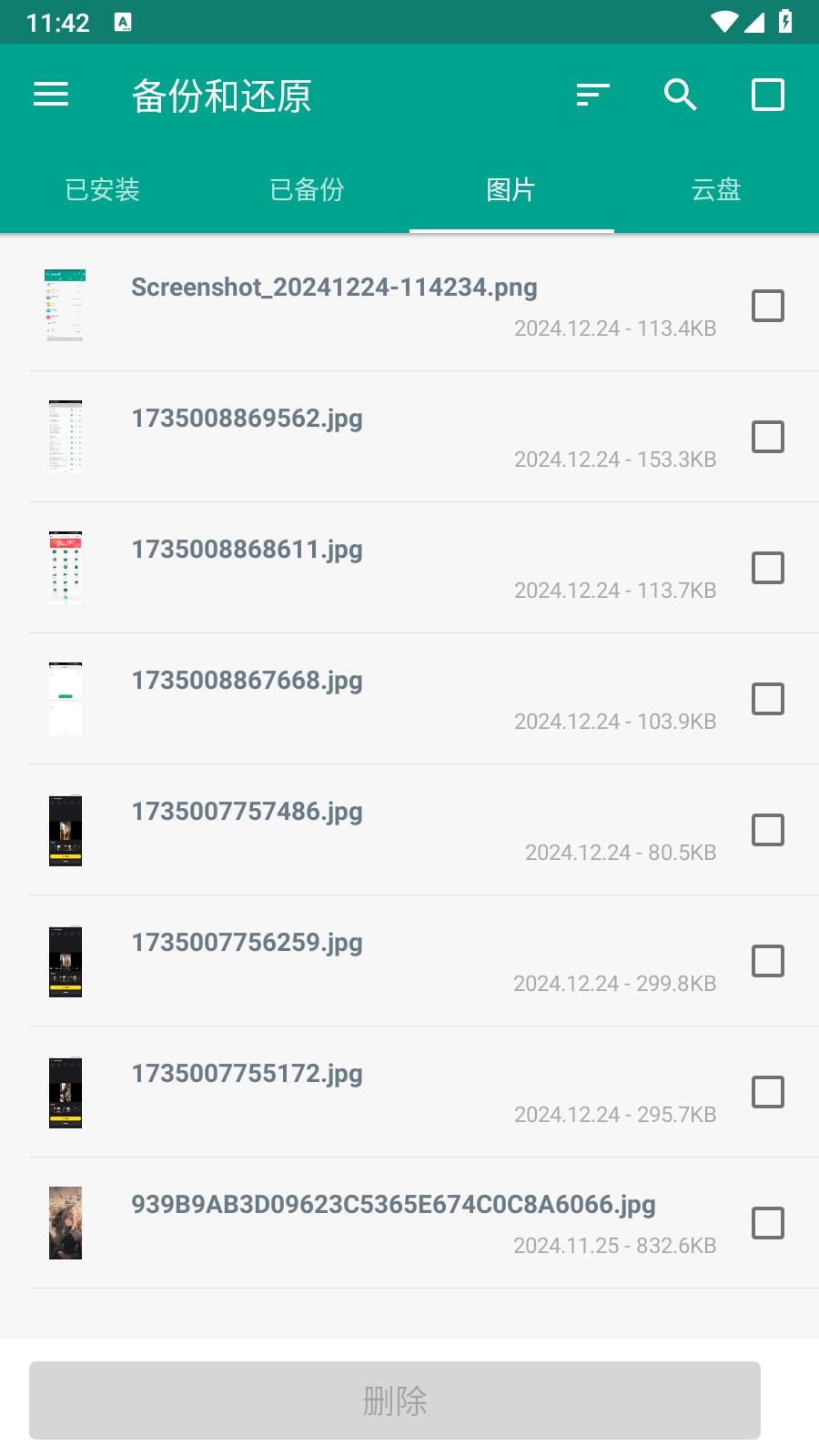The image size is (819, 1456).
Task: Check 939B9AB3D09623C5365E674C0C8A6066.jpg for deletion
Action: click(768, 1224)
